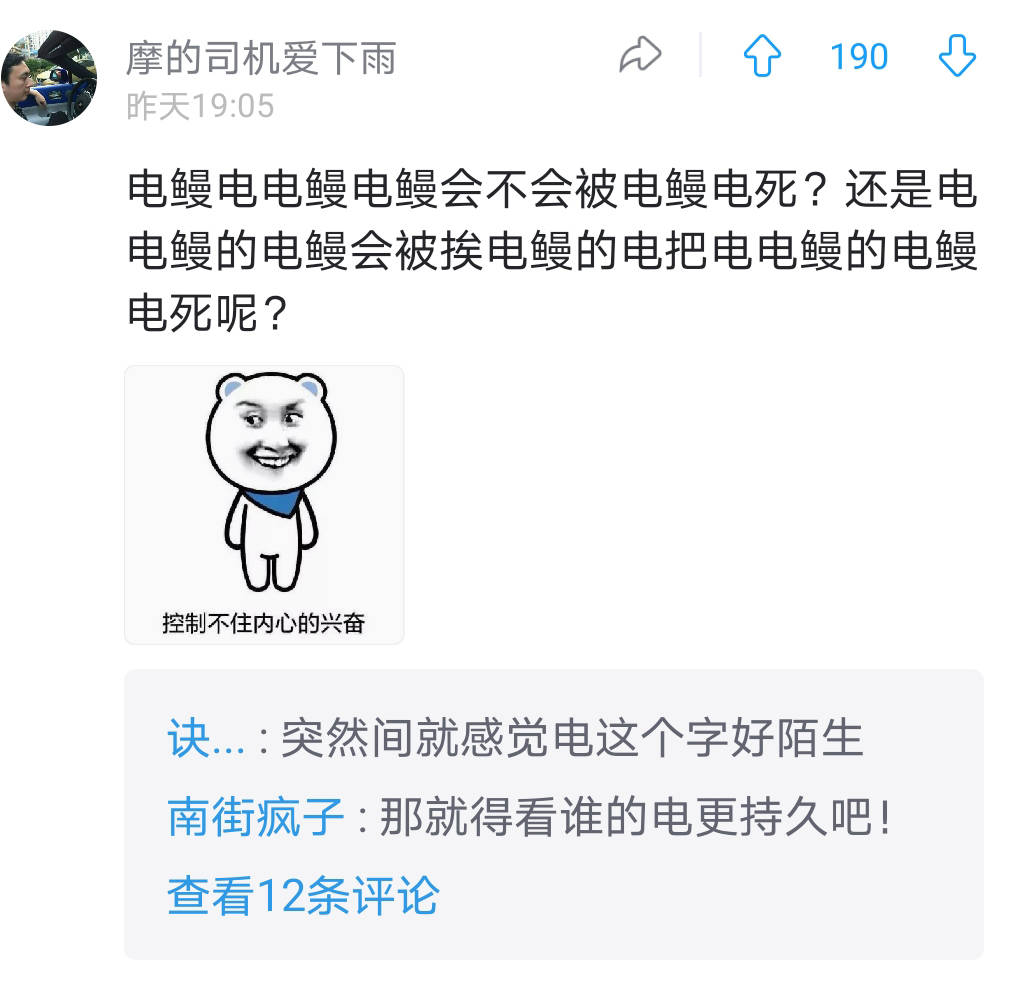This screenshot has height=1000, width=1032.
Task: Open 摩的司机爱下雨's profile avatar
Action: [48, 78]
